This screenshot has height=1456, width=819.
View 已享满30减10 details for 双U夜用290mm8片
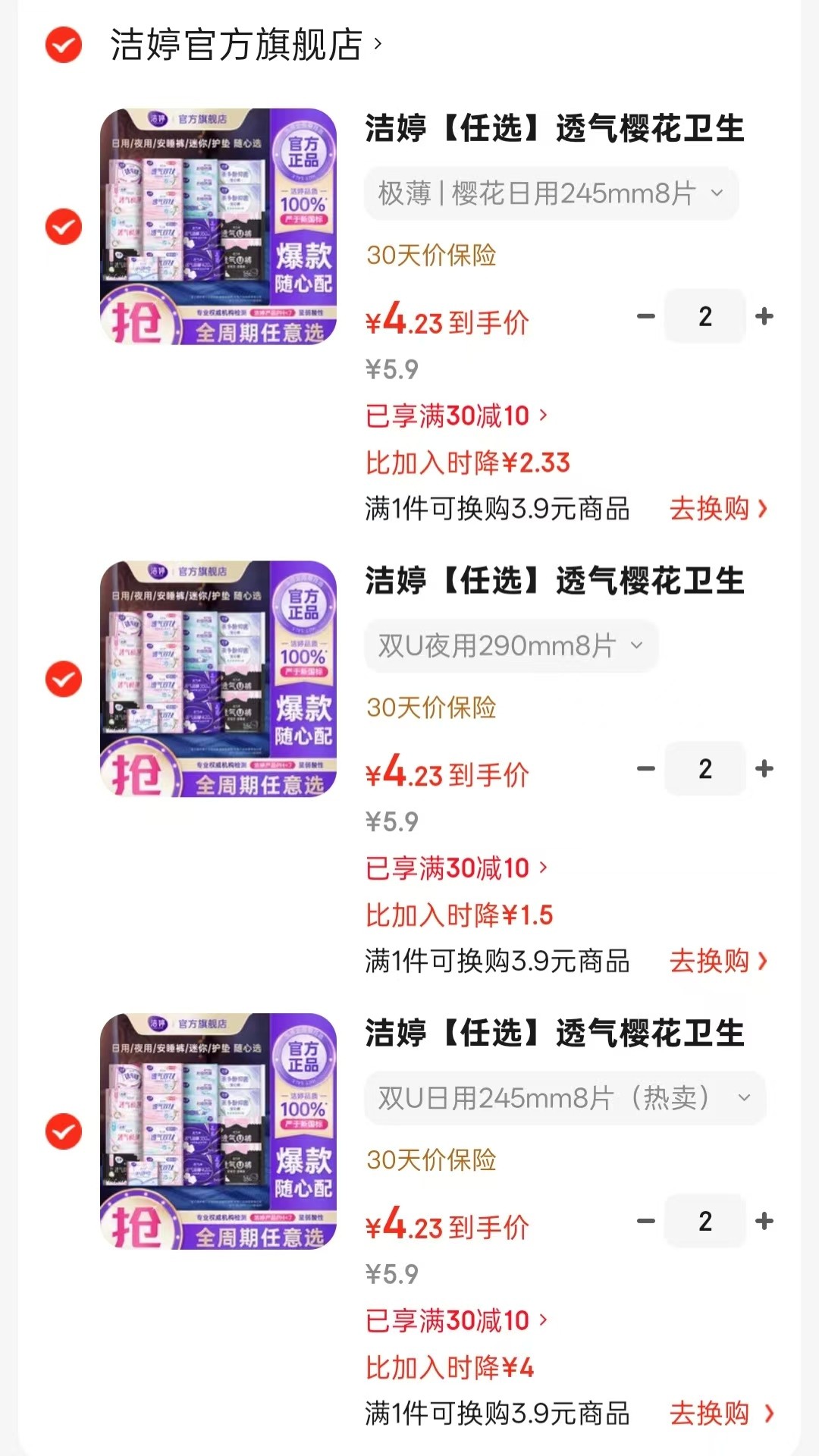pos(457,868)
